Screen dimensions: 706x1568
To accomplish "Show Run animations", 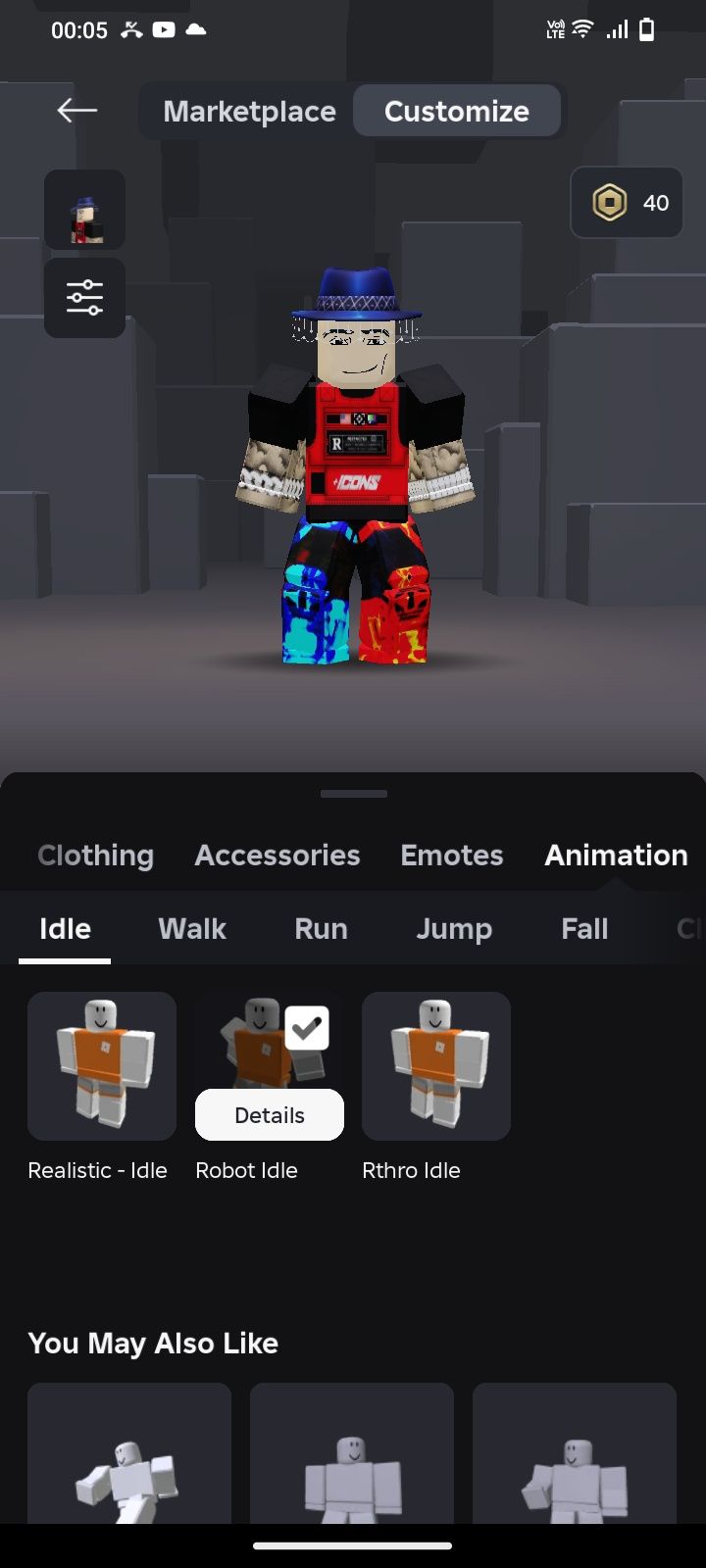I will tap(321, 928).
